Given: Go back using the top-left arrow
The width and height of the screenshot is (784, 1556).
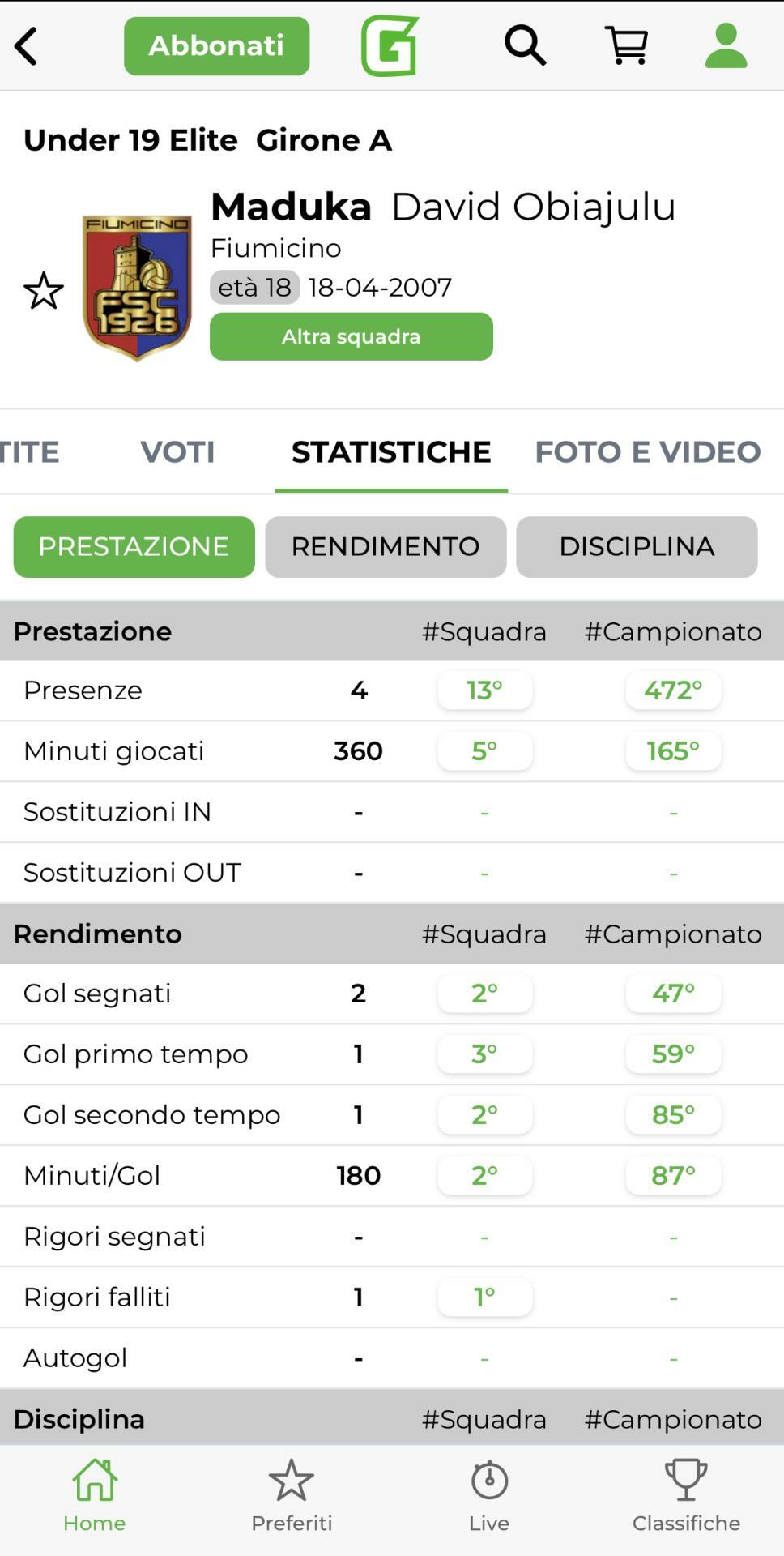Looking at the screenshot, I should click(x=27, y=46).
